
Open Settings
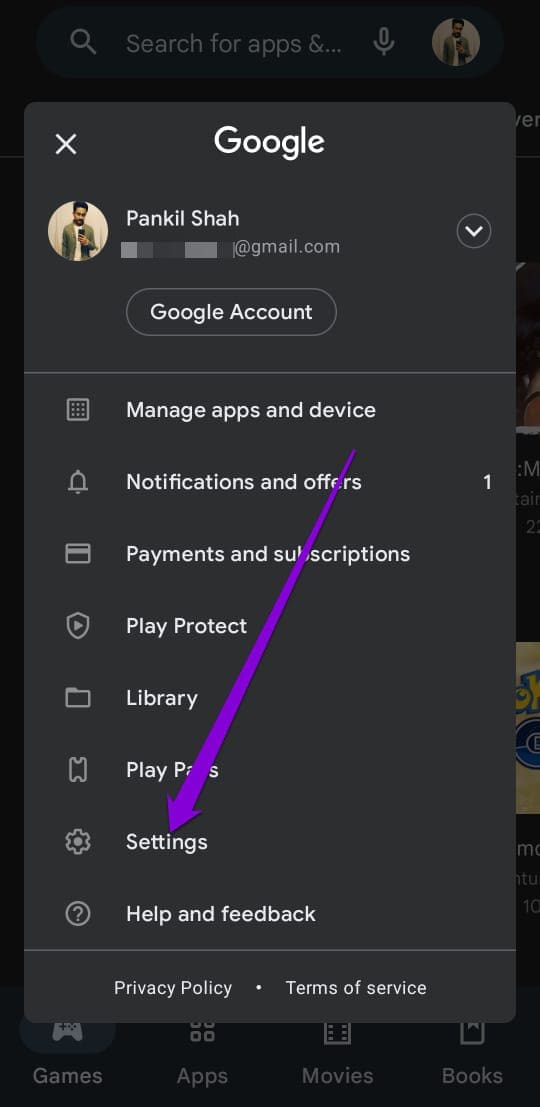tap(270, 842)
